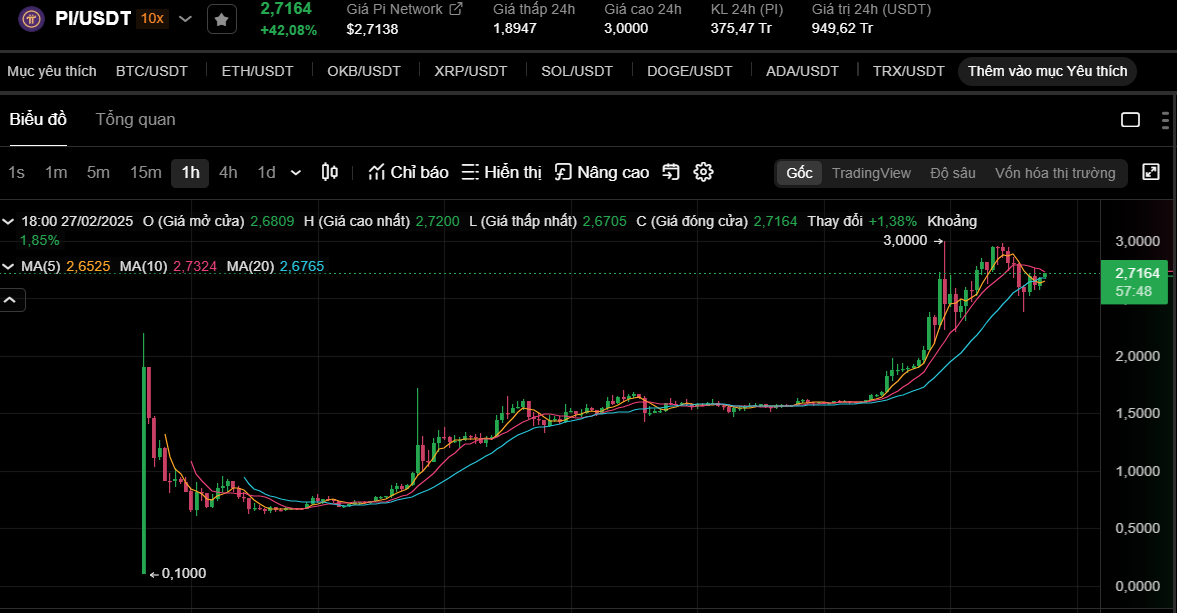Open Nâng cao advanced tools
1177x613 pixels.
(x=602, y=173)
